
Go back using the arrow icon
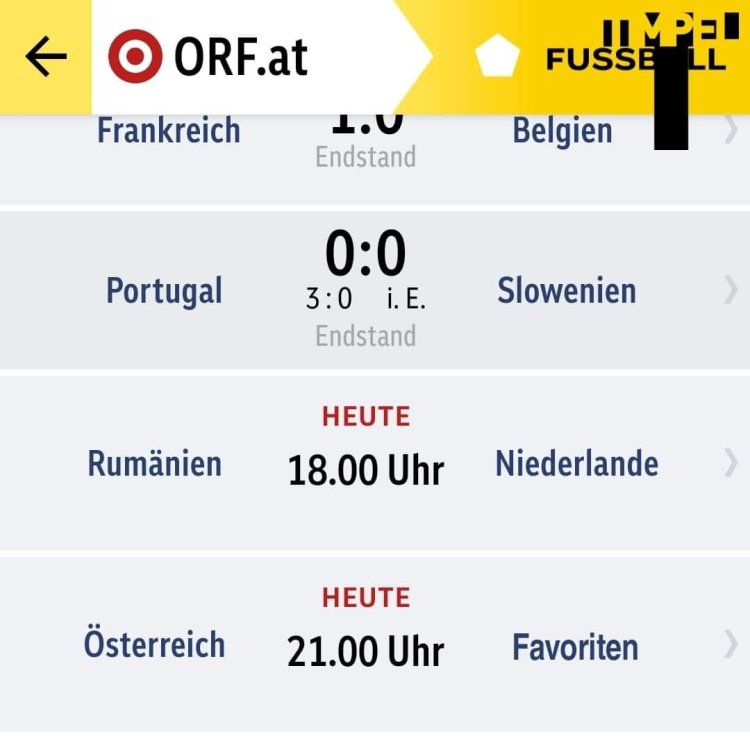point(45,57)
